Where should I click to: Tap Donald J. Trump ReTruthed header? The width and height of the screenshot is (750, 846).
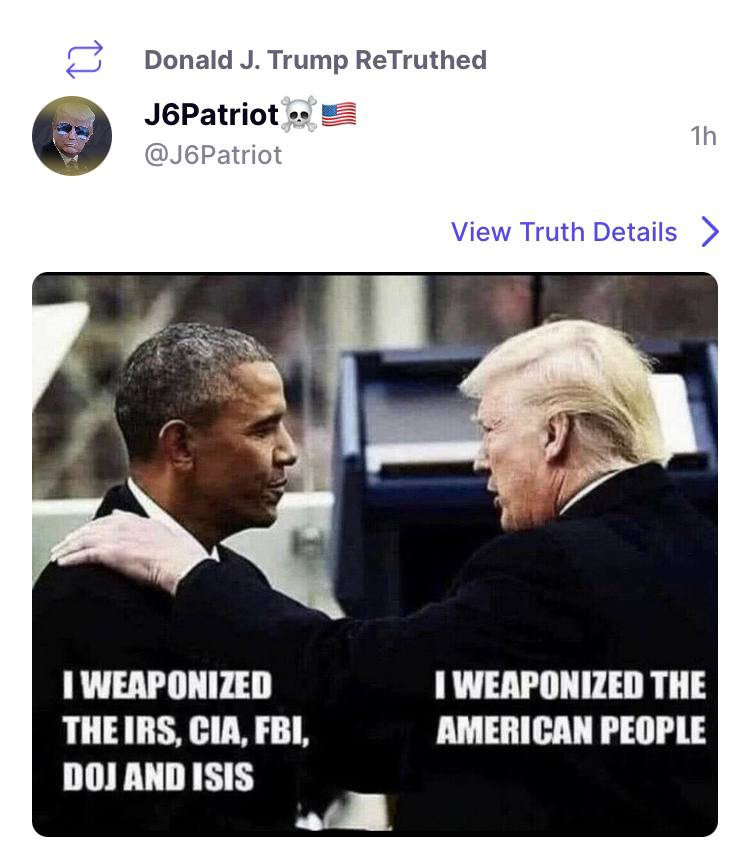pos(315,60)
